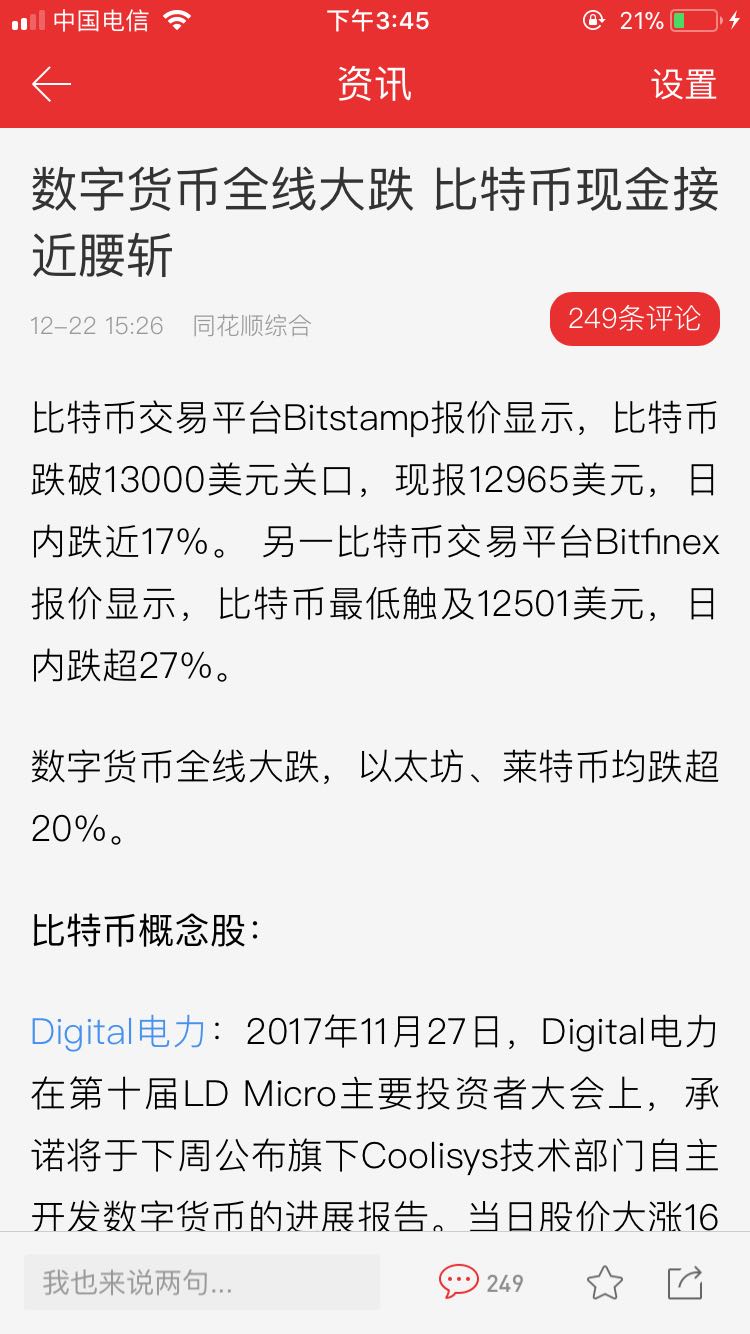The width and height of the screenshot is (750, 1334).
Task: Open 设置 in the top bar
Action: 684,85
